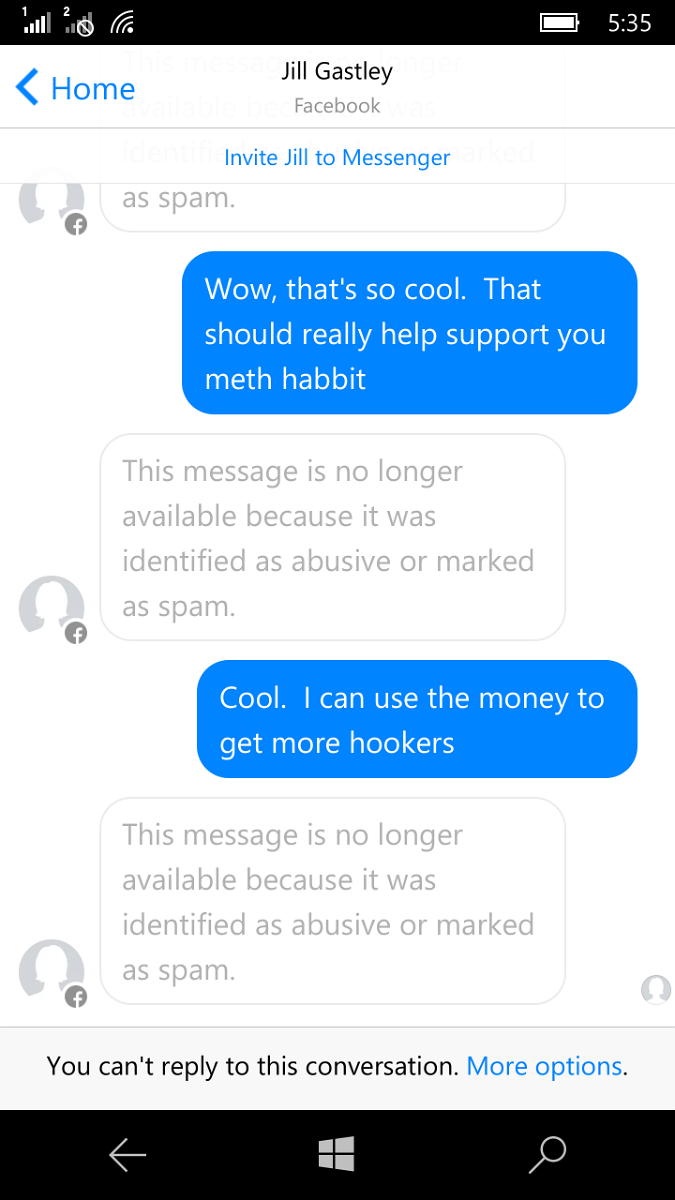The height and width of the screenshot is (1200, 675).
Task: Tap Invite Jill to Messenger
Action: 337,157
